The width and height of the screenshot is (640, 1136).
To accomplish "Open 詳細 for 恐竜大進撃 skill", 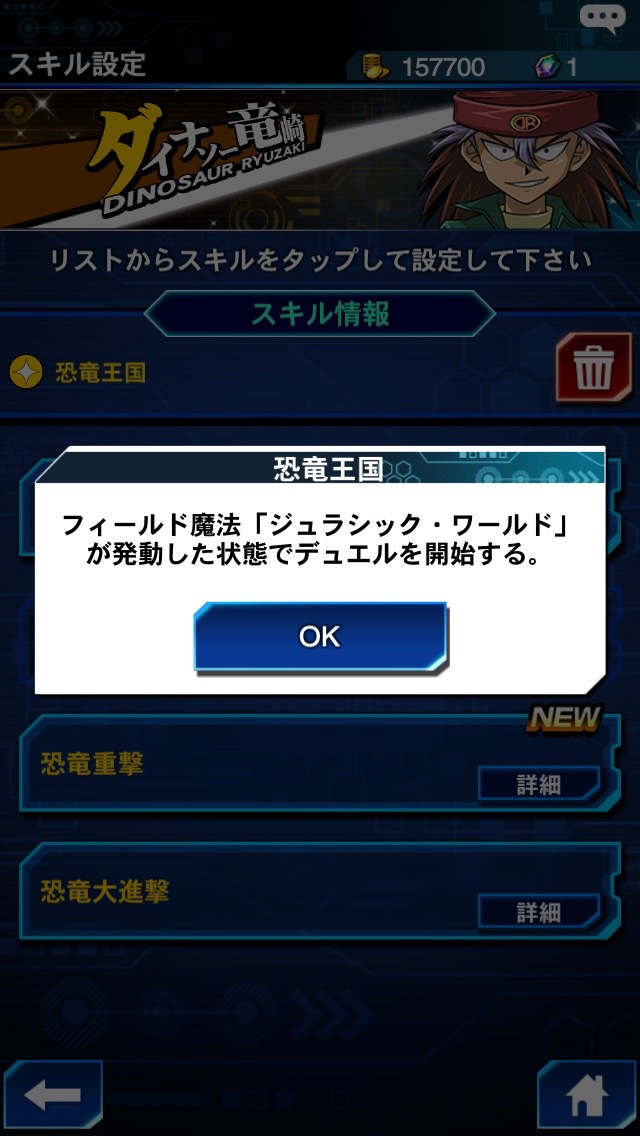I will click(x=538, y=912).
